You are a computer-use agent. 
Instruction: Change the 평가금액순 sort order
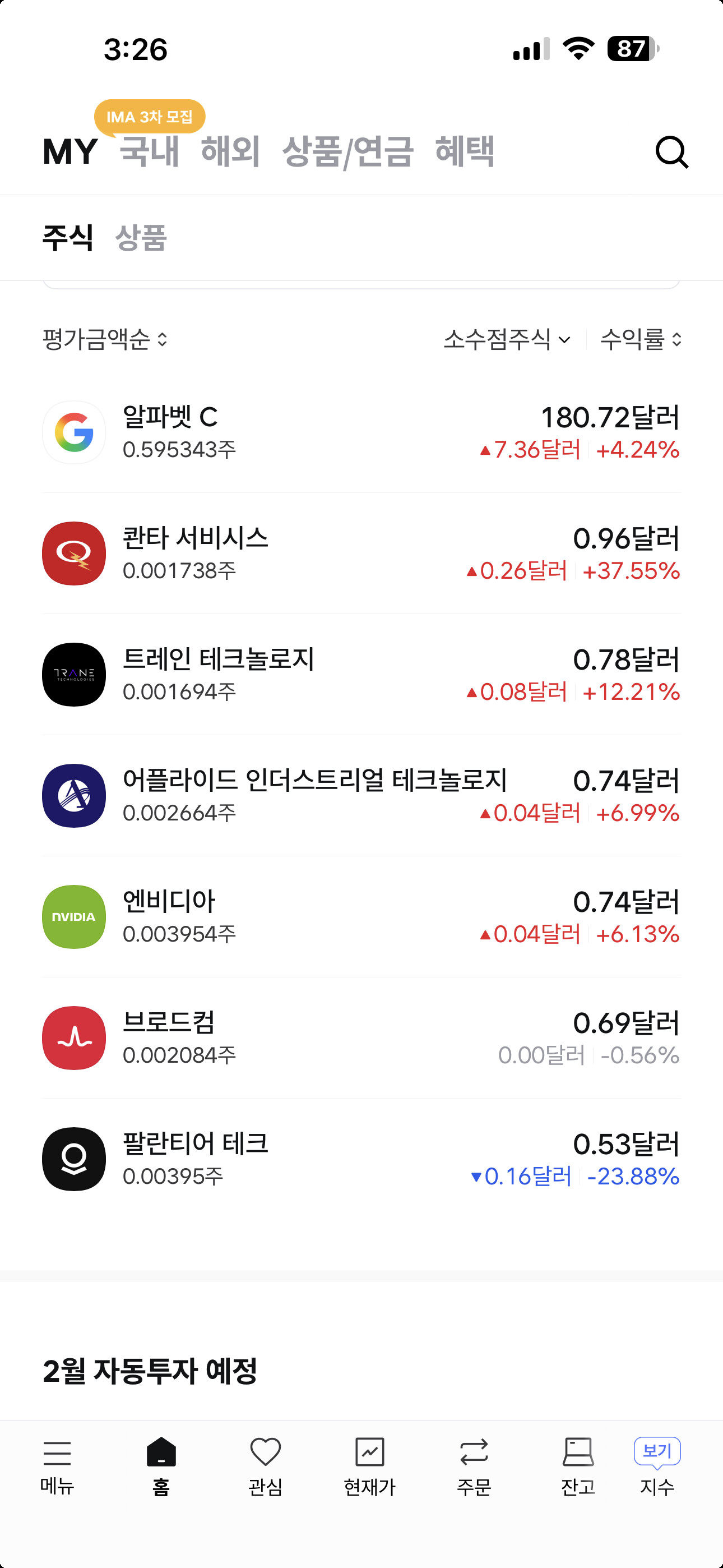coord(105,339)
